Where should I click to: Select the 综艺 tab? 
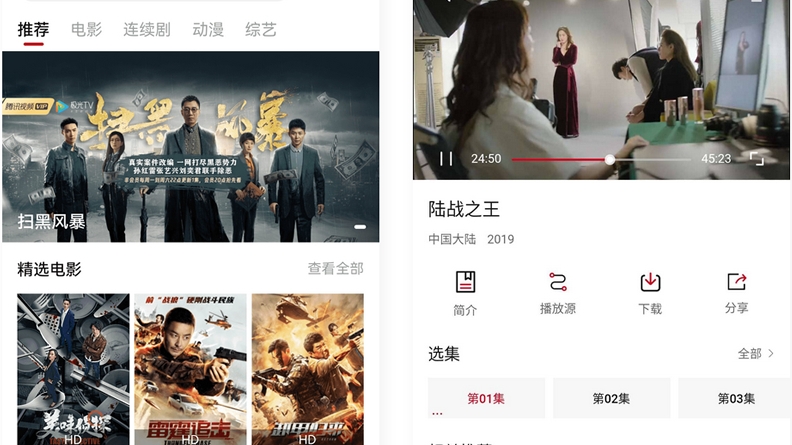(261, 29)
